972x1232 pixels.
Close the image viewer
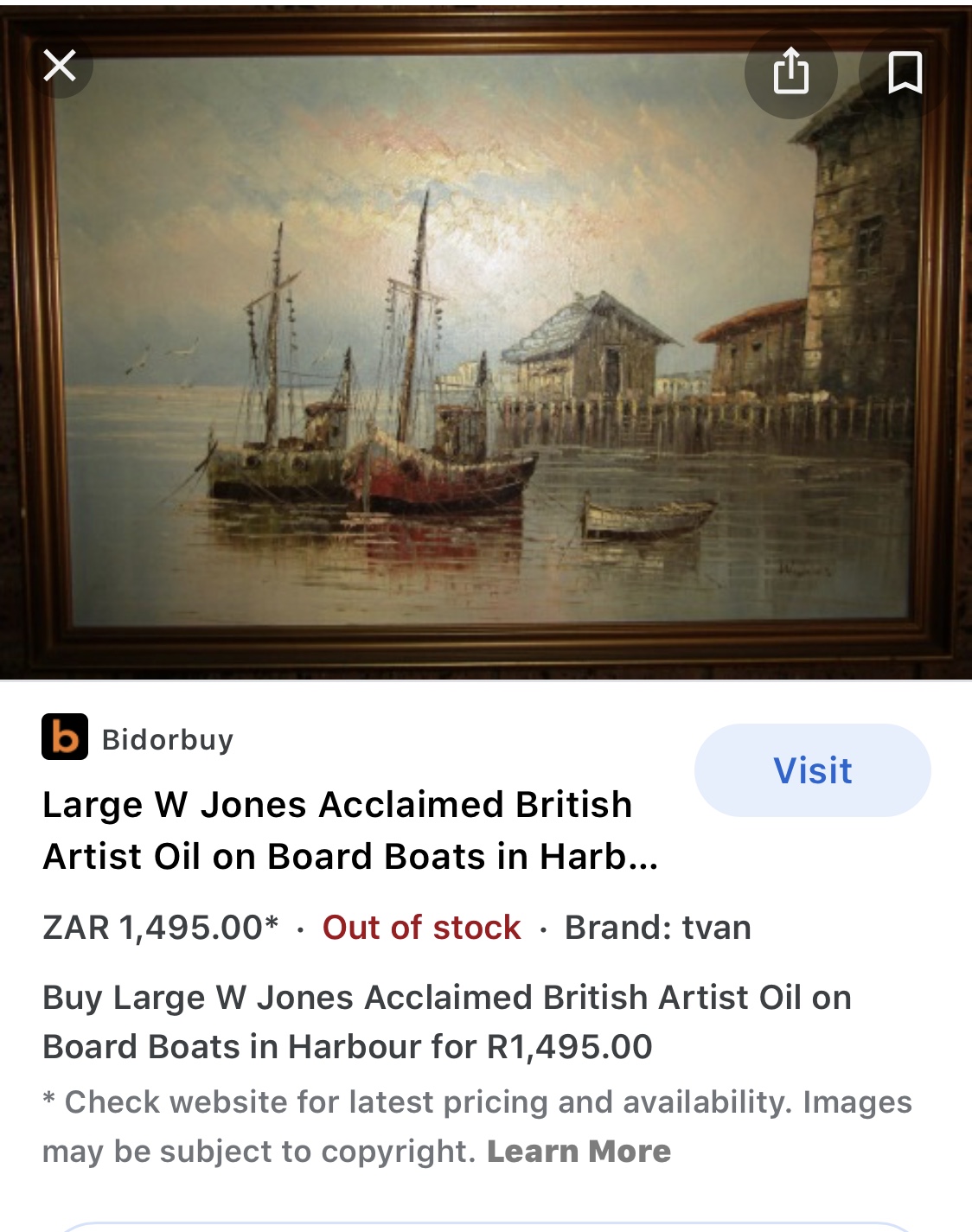pyautogui.click(x=60, y=65)
